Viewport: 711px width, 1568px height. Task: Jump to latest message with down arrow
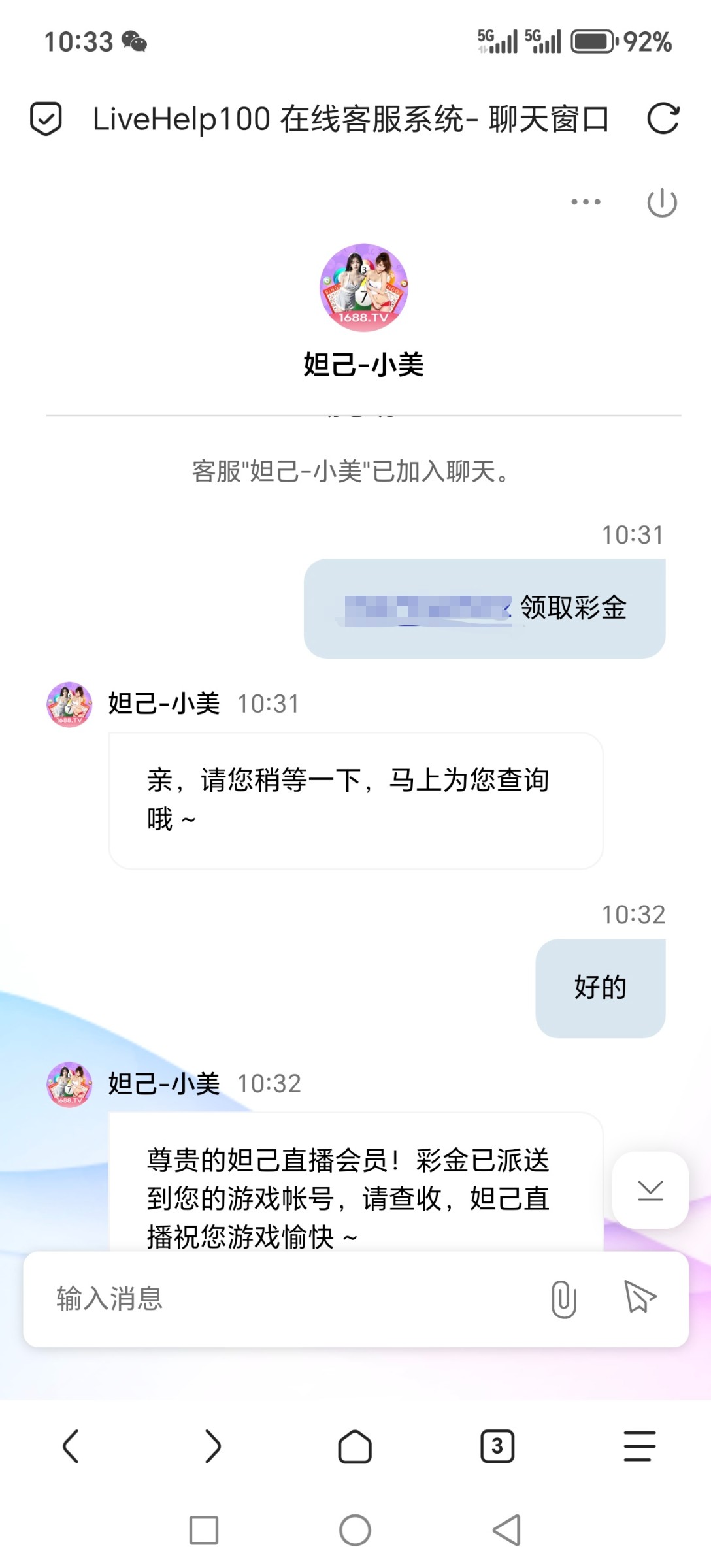pos(650,1190)
